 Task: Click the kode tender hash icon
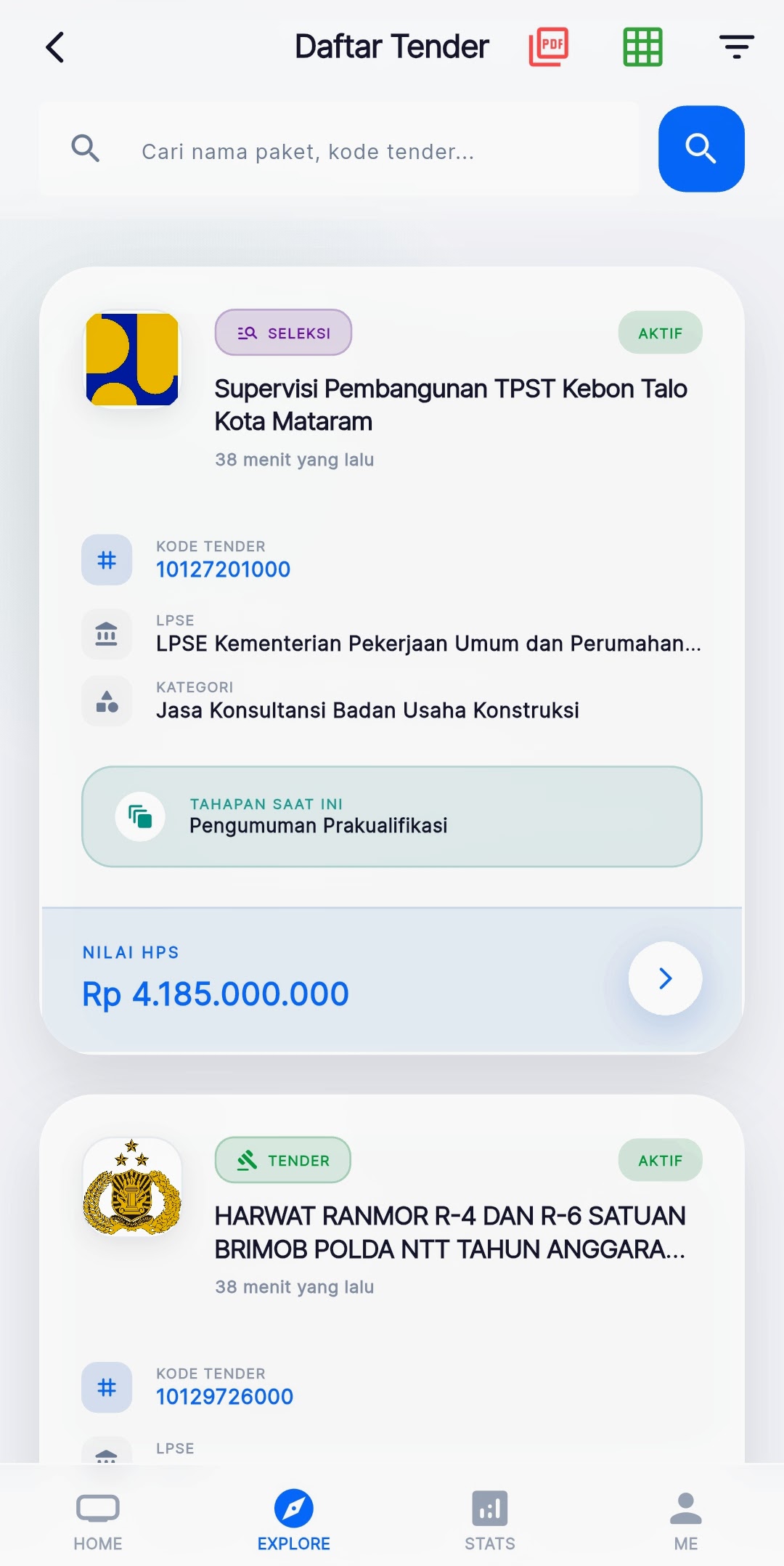107,560
